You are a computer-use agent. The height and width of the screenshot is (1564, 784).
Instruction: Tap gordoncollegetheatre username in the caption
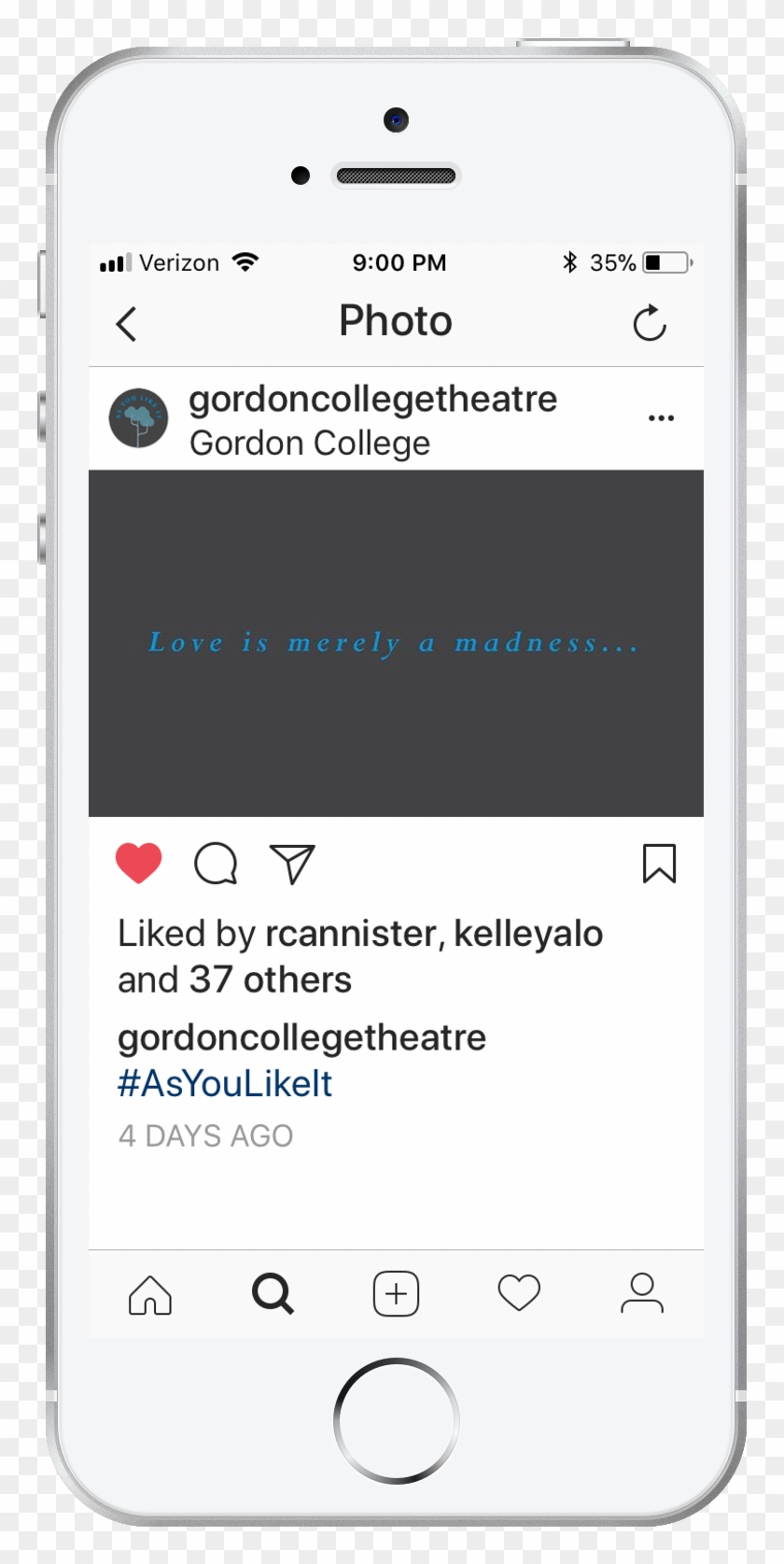tap(301, 1037)
